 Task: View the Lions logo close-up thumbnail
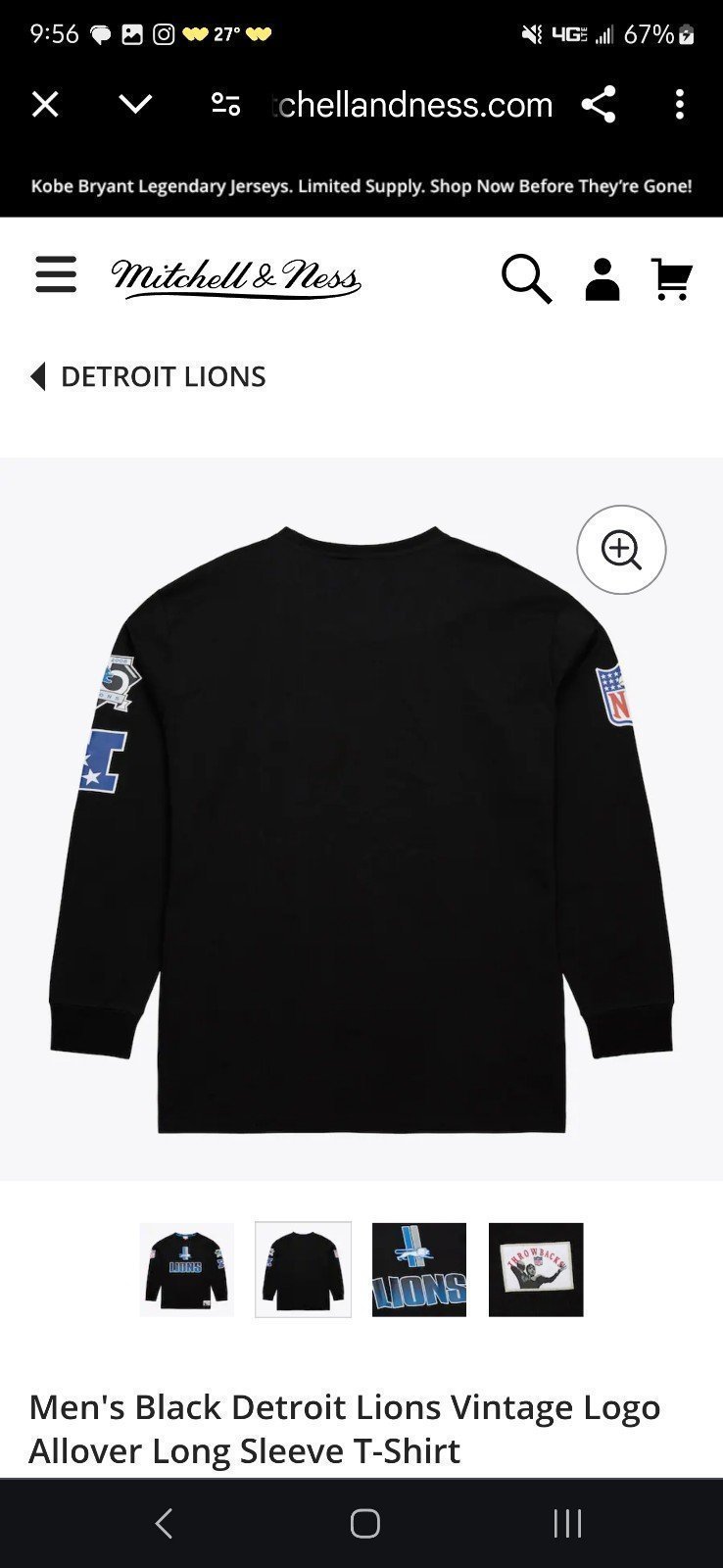419,1269
